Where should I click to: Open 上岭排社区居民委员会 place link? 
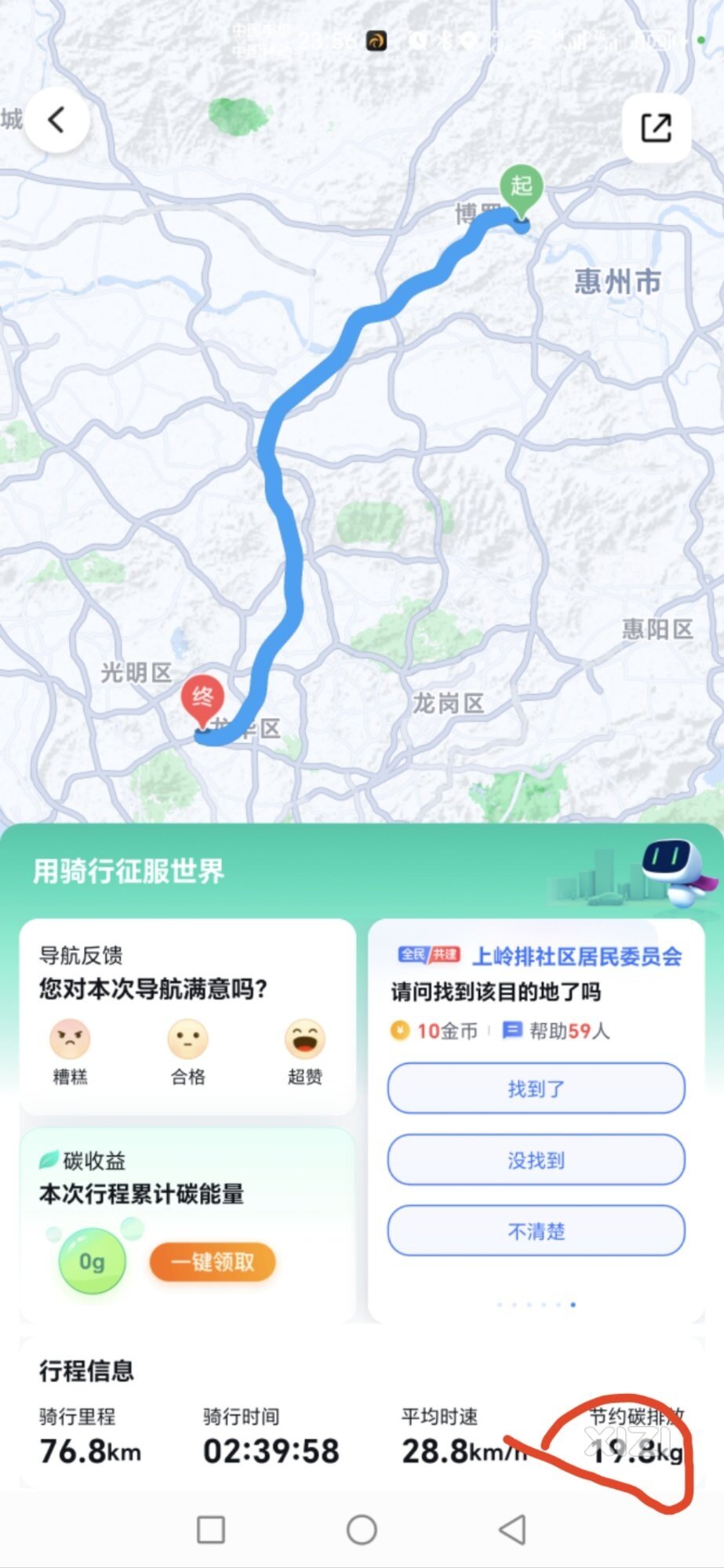click(x=577, y=956)
